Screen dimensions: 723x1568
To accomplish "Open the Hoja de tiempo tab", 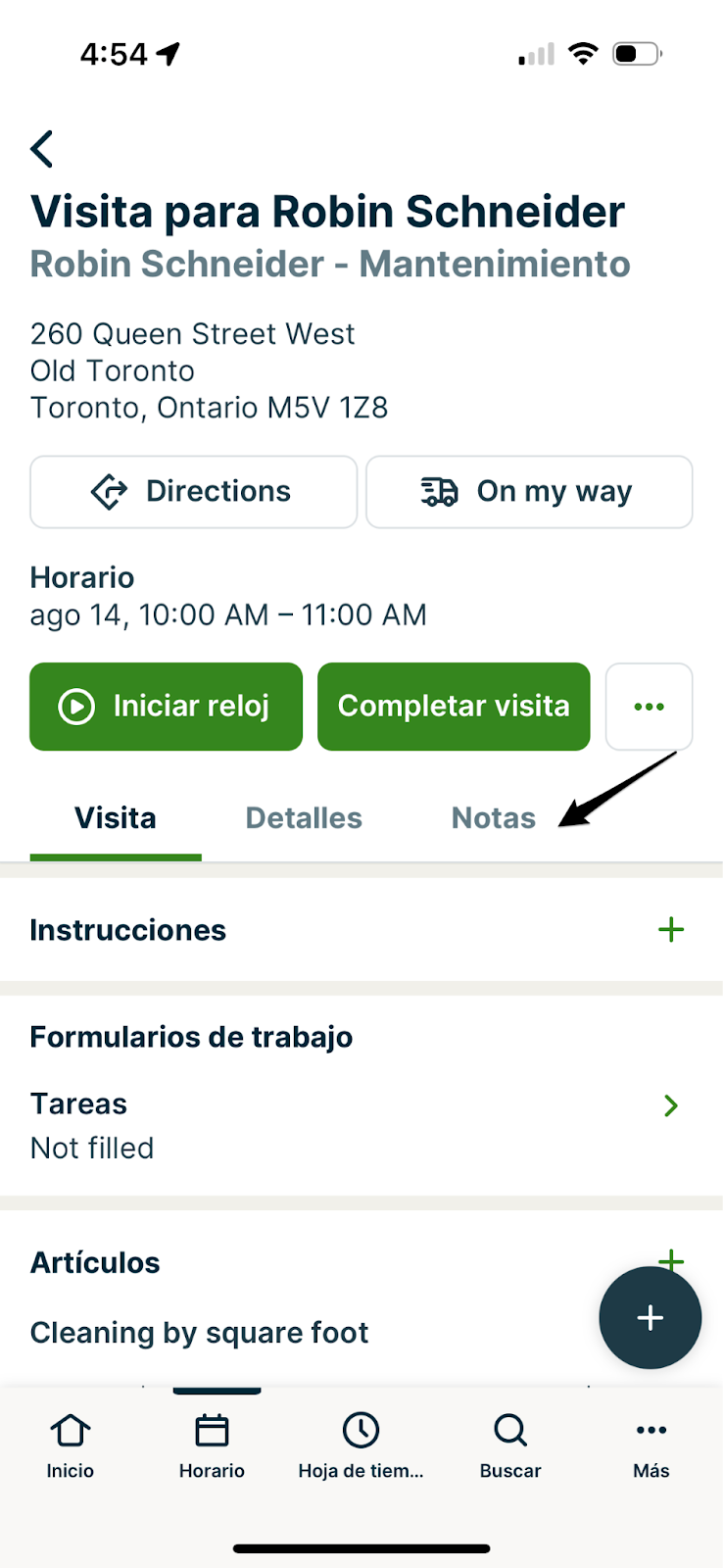I will (x=361, y=1445).
